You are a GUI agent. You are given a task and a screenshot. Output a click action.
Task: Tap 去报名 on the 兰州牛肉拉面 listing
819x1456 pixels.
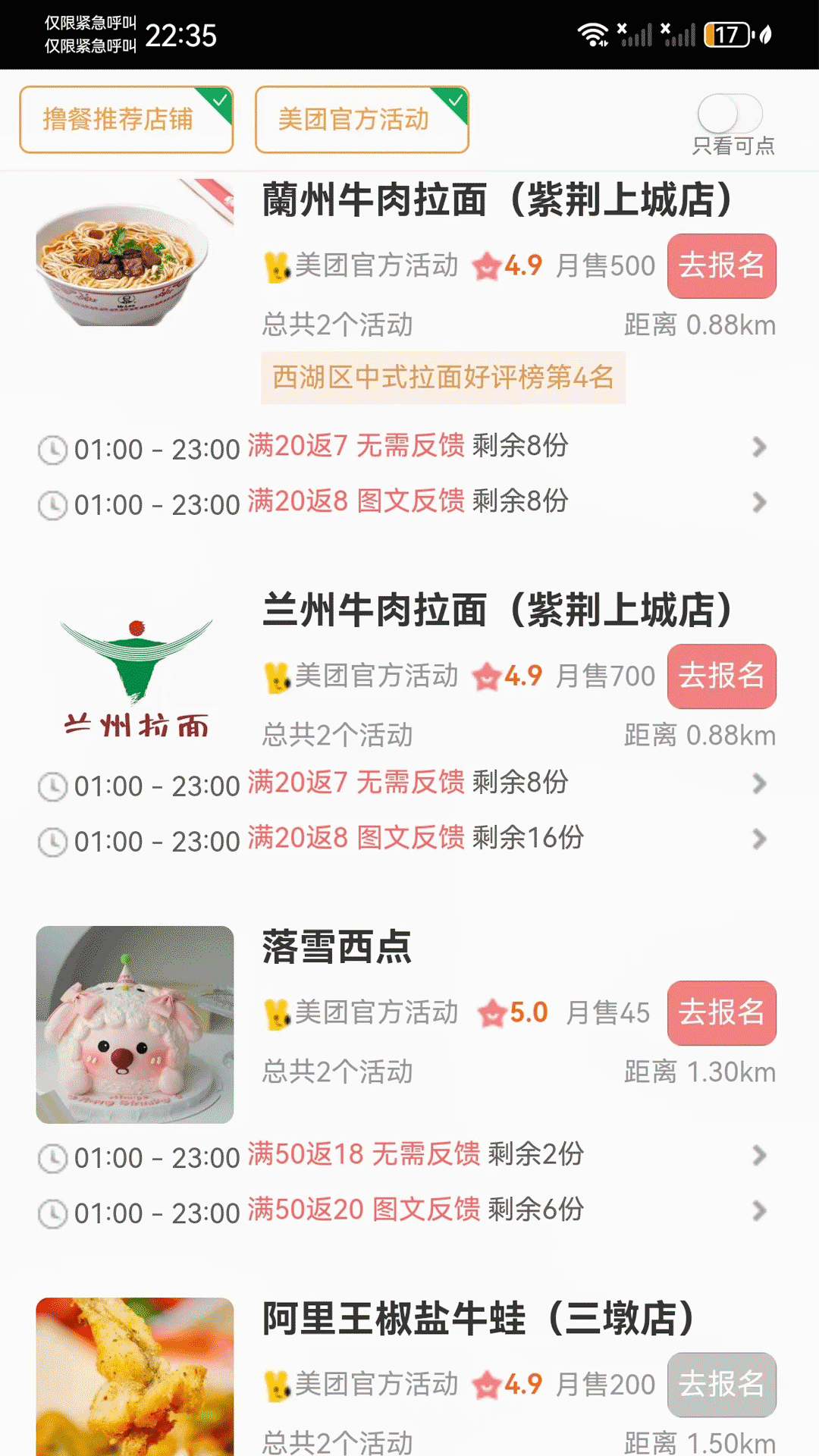720,676
